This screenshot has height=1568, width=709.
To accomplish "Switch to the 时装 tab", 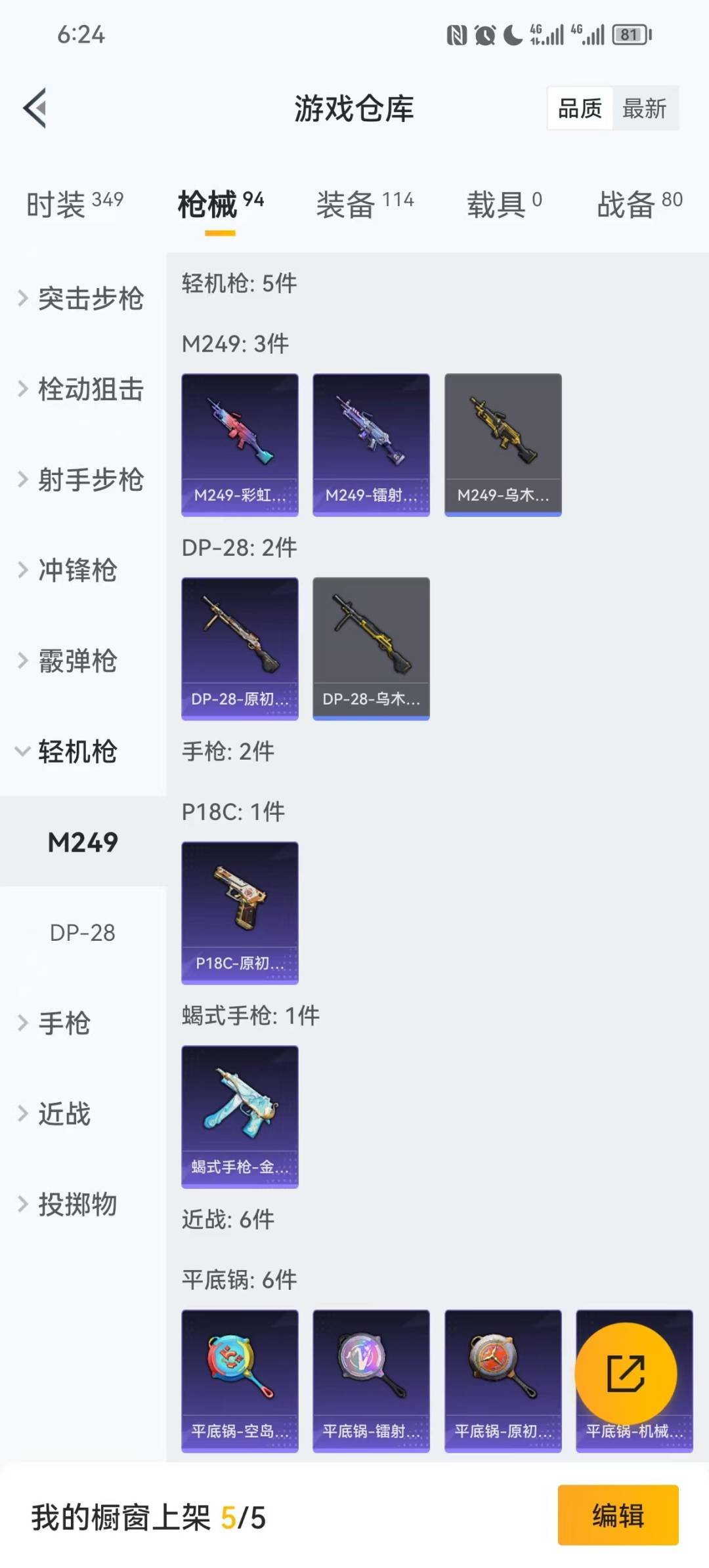I will click(x=72, y=203).
